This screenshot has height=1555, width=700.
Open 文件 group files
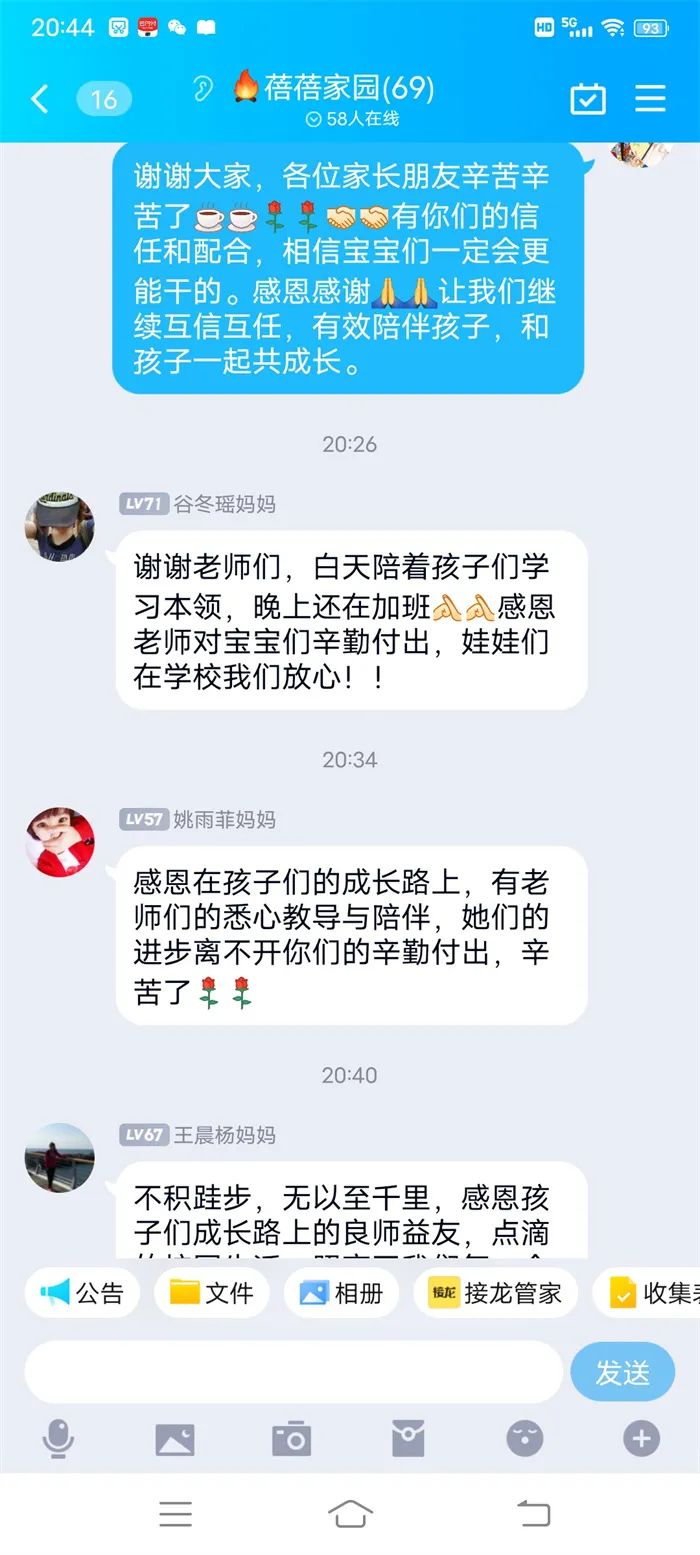click(211, 1293)
